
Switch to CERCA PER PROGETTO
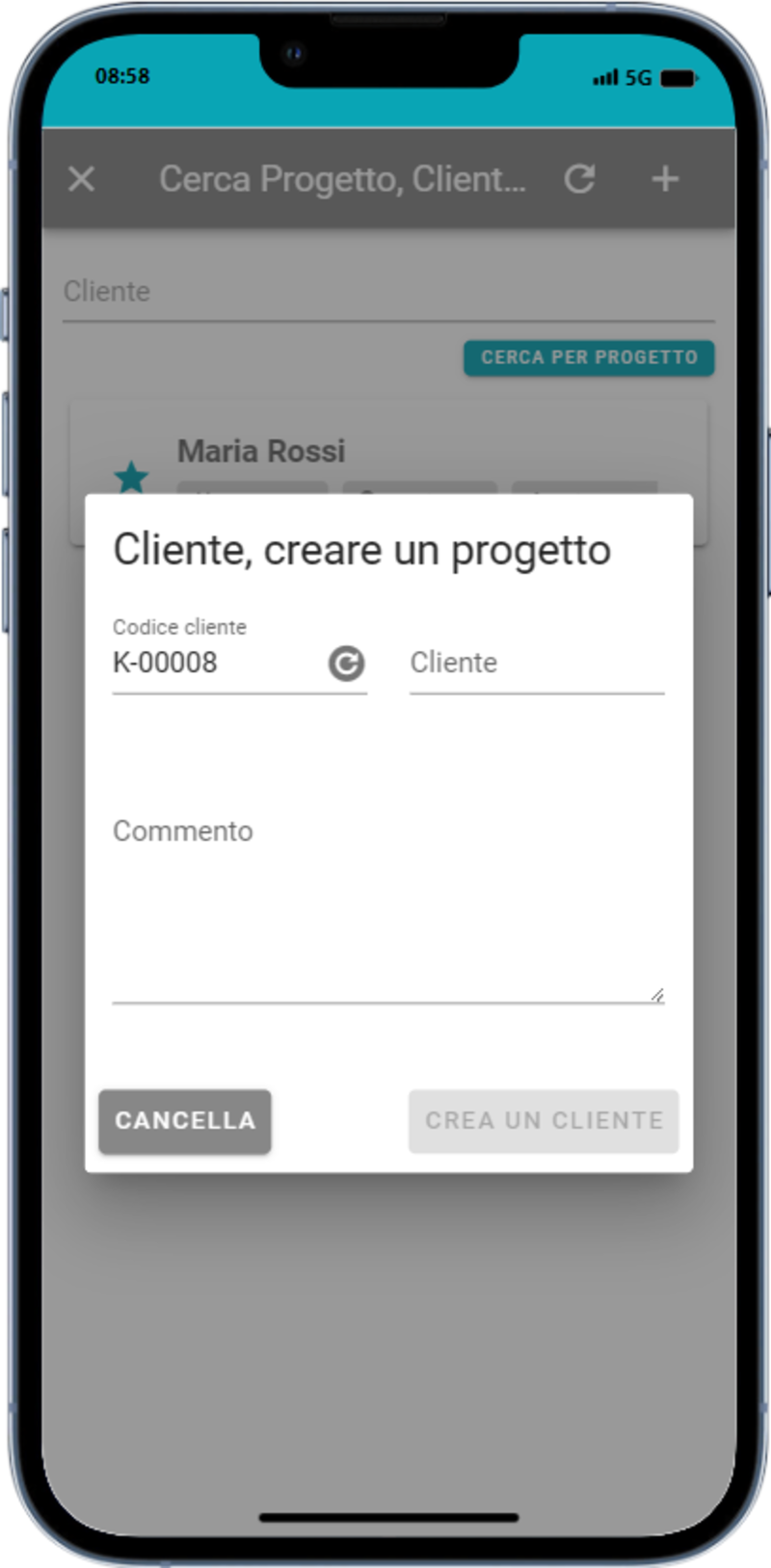589,357
